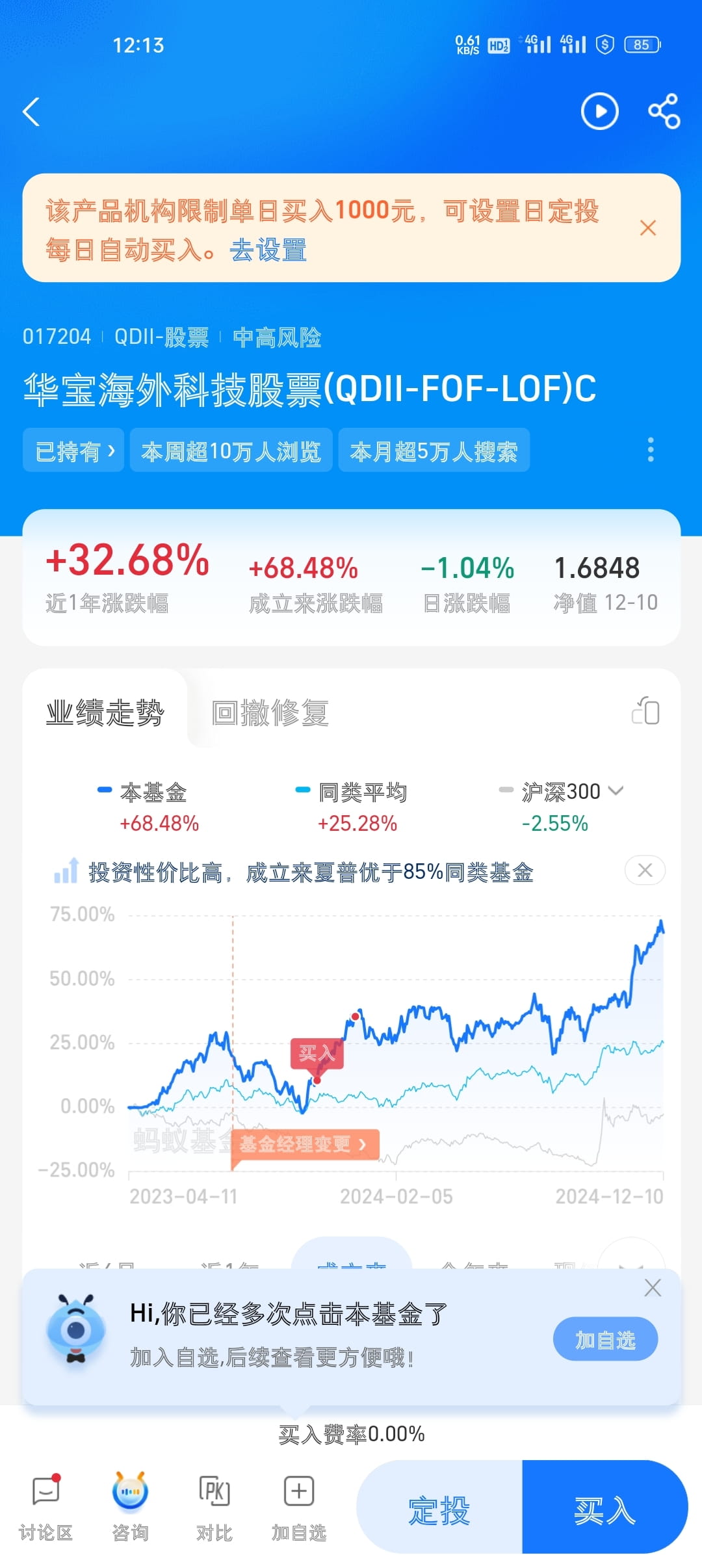
Task: Open the 基金经理变更 marker
Action: [303, 1143]
